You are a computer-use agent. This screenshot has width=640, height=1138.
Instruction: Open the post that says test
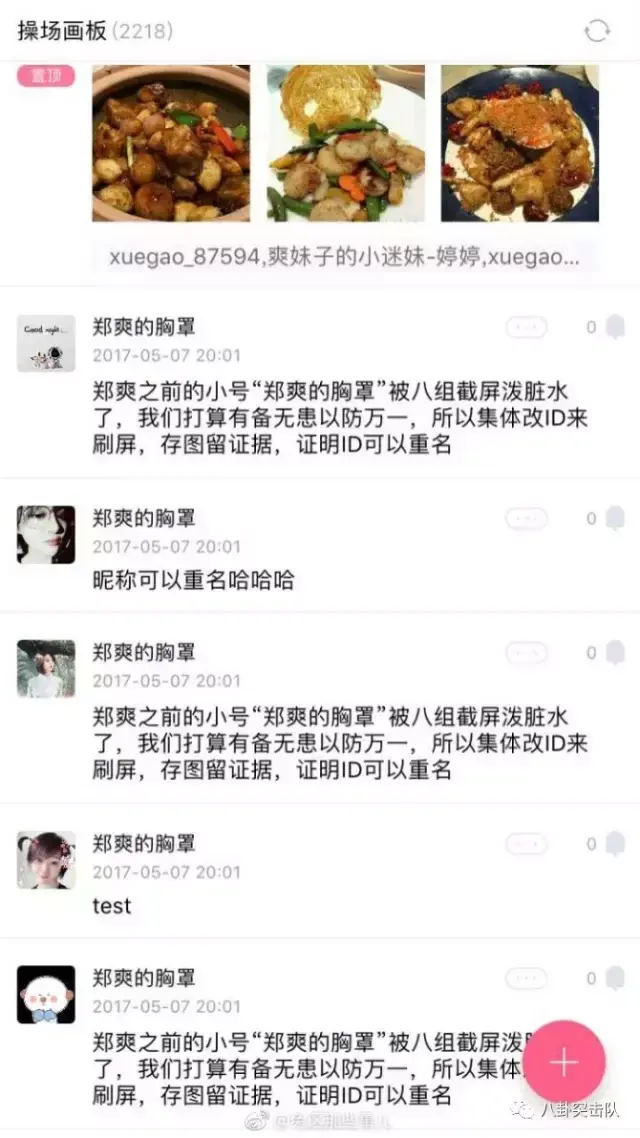click(112, 906)
